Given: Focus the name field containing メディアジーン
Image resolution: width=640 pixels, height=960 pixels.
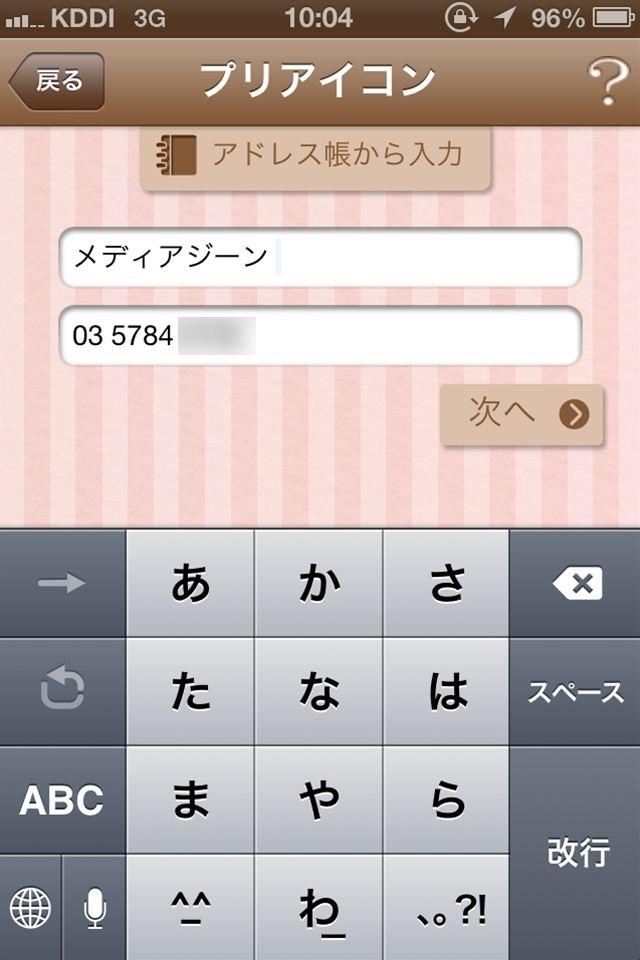Looking at the screenshot, I should [320, 257].
